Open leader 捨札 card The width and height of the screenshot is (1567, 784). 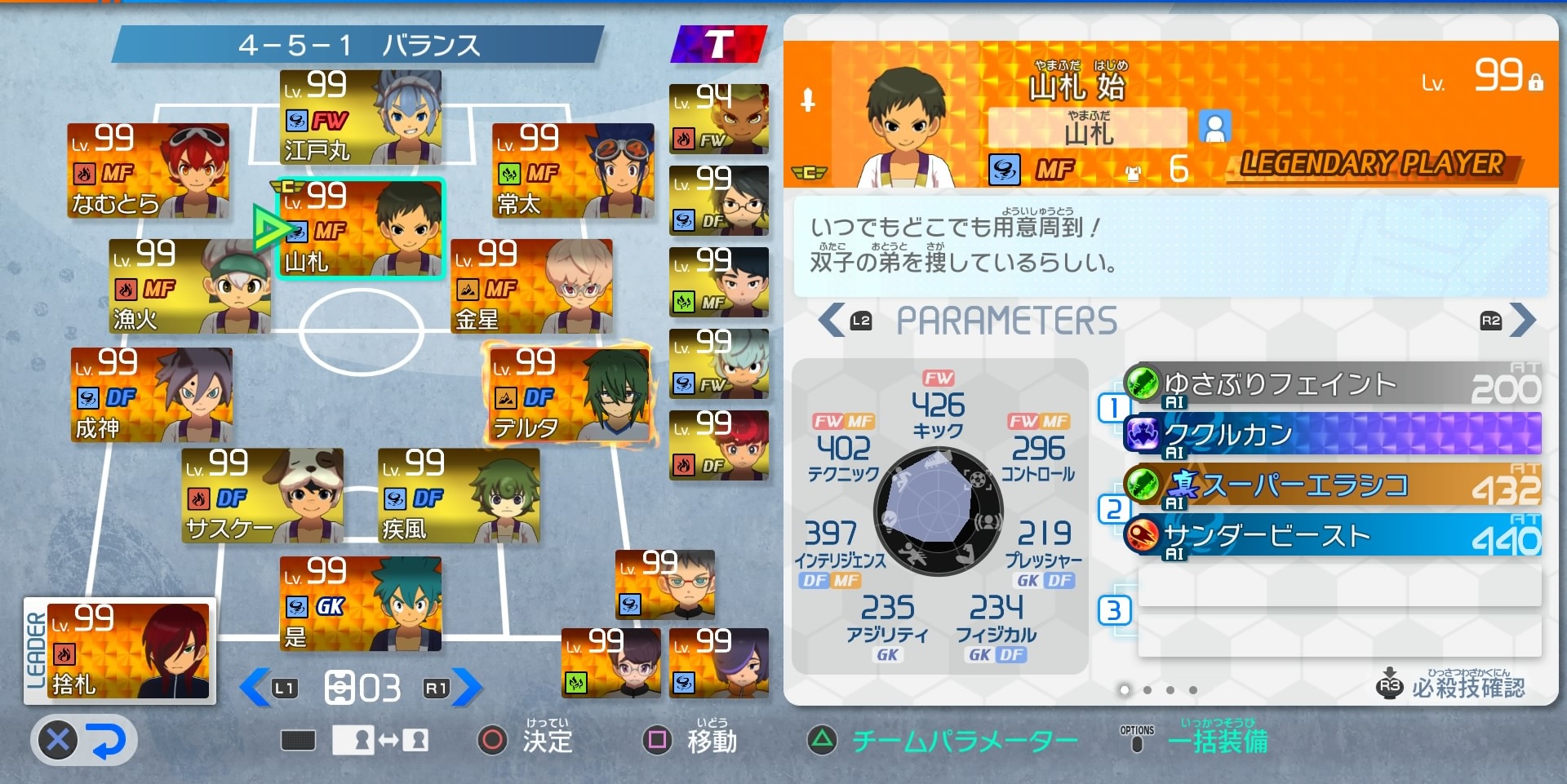pyautogui.click(x=120, y=651)
